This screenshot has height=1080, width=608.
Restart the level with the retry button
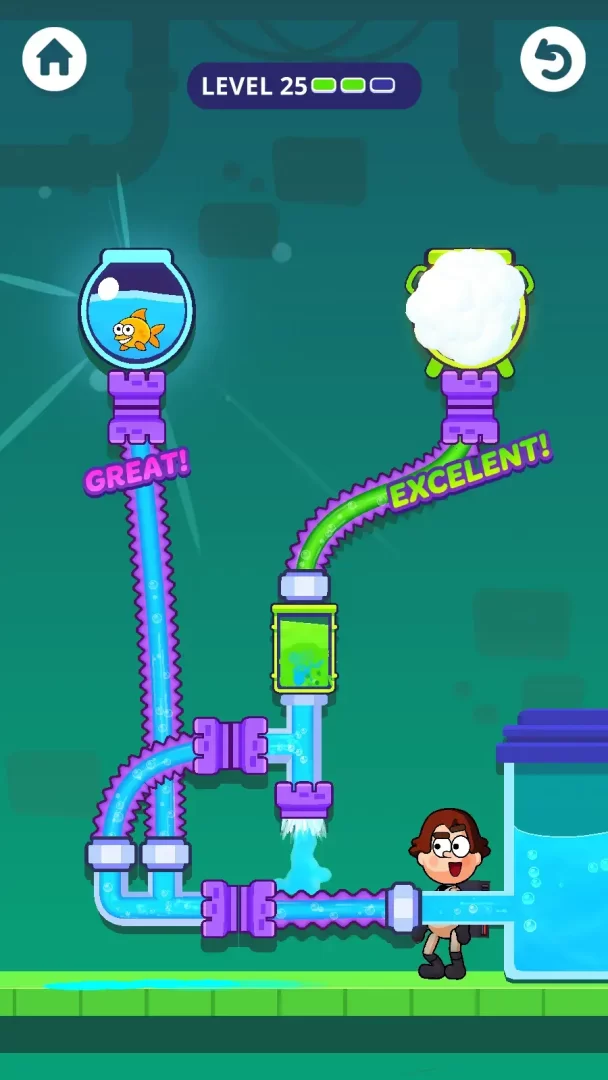point(552,59)
